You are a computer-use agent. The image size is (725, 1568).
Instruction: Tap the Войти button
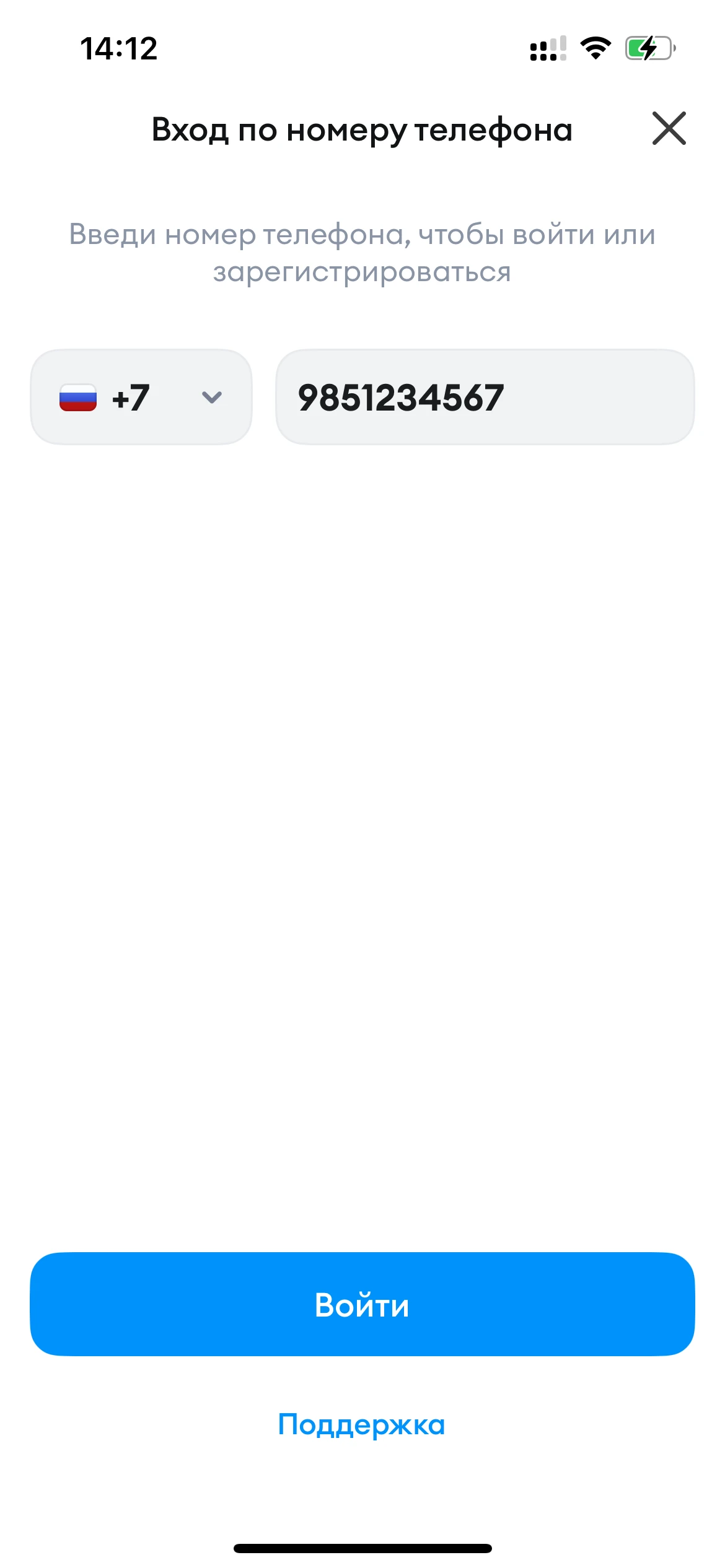[362, 1304]
